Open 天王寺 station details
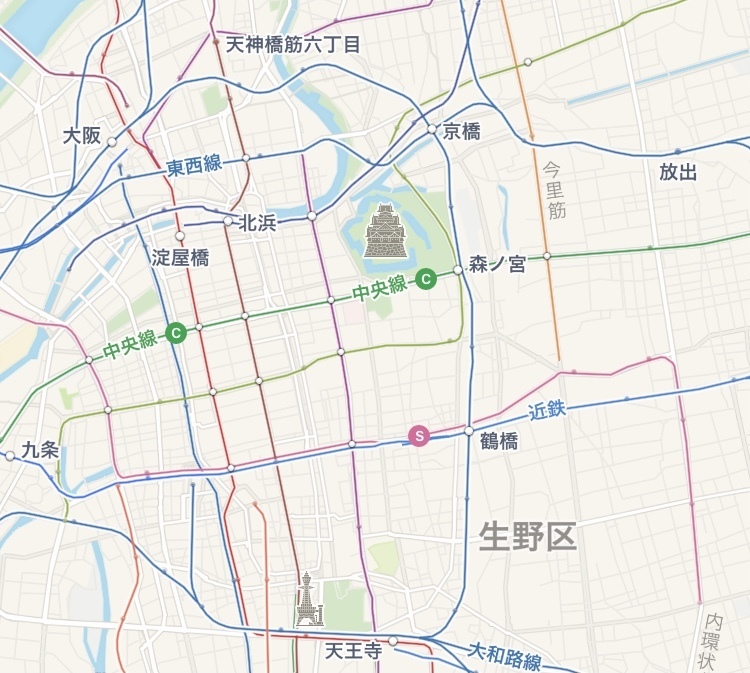Image resolution: width=750 pixels, height=673 pixels. click(393, 641)
